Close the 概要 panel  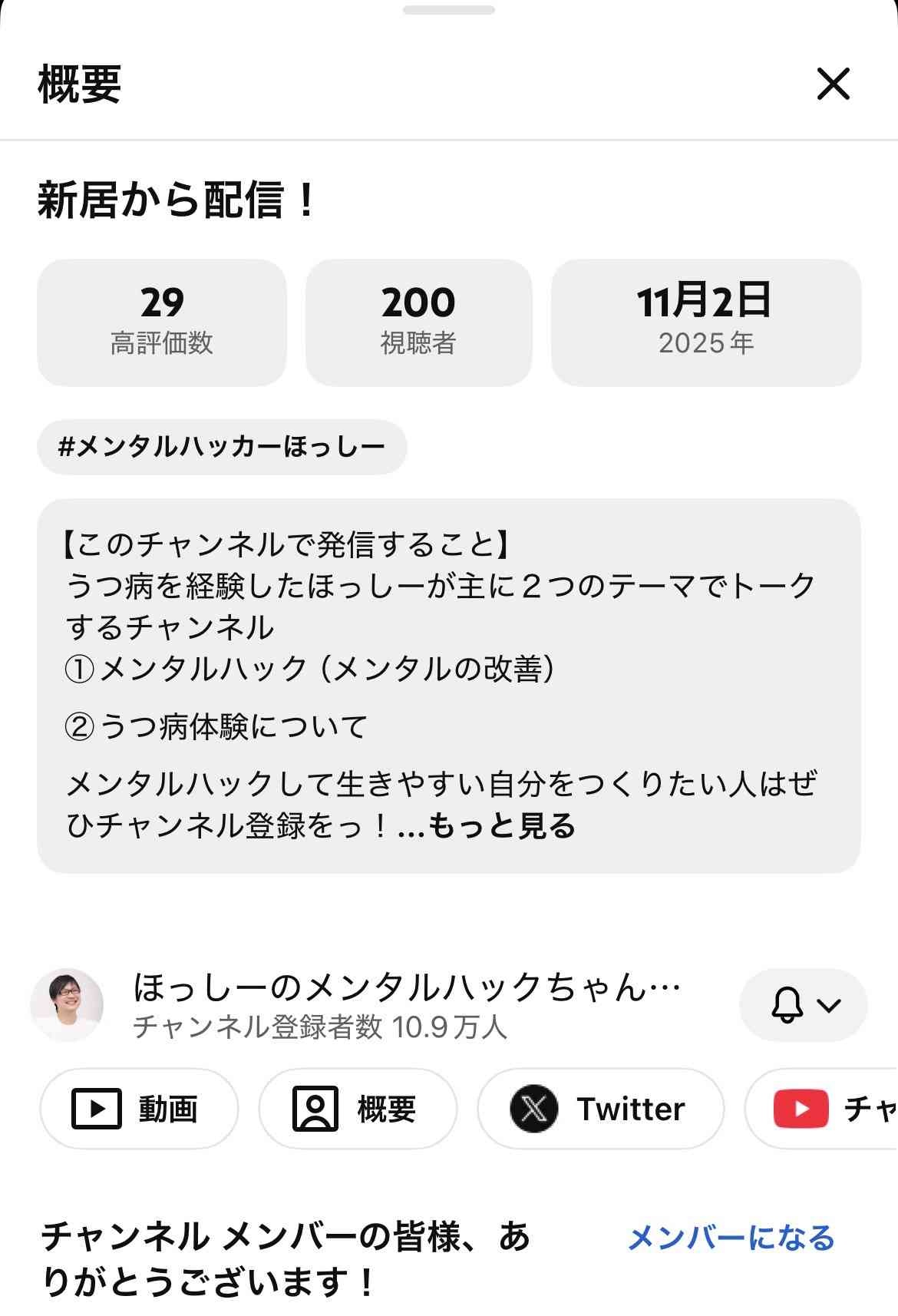pos(833,84)
